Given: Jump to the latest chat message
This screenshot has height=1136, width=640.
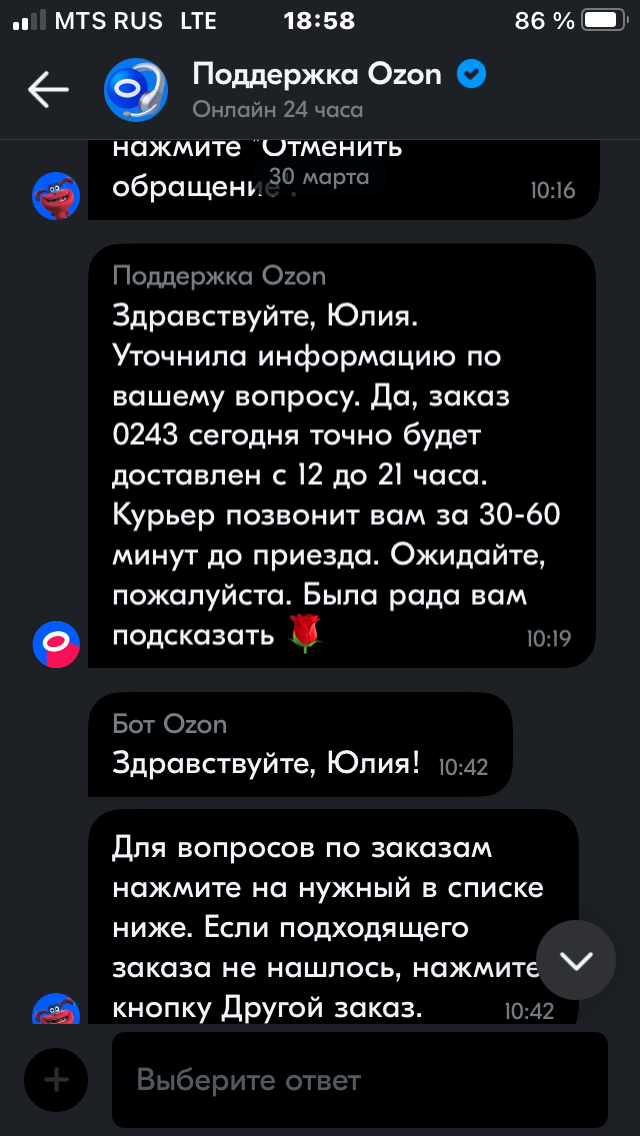Looking at the screenshot, I should [576, 961].
